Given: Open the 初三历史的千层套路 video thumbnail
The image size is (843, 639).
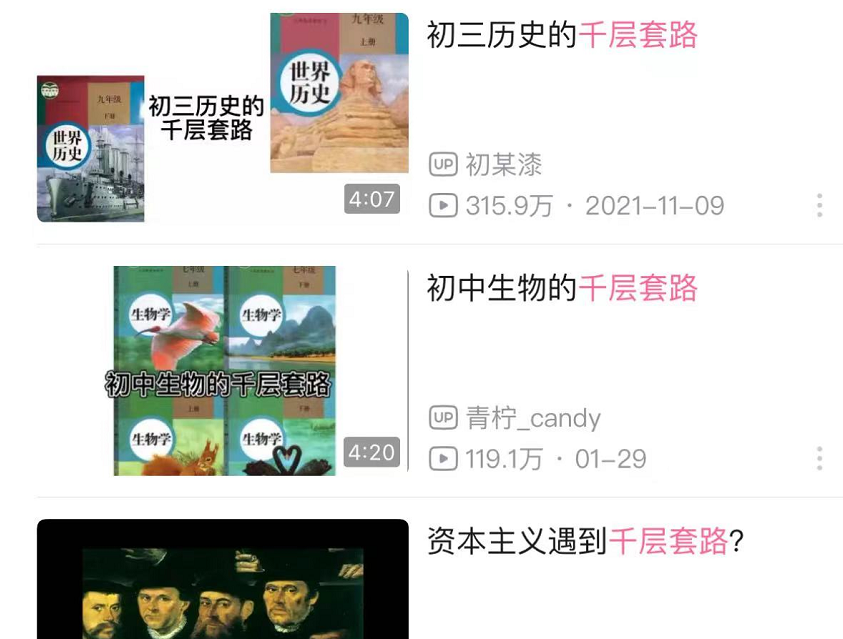Looking at the screenshot, I should pos(222,118).
